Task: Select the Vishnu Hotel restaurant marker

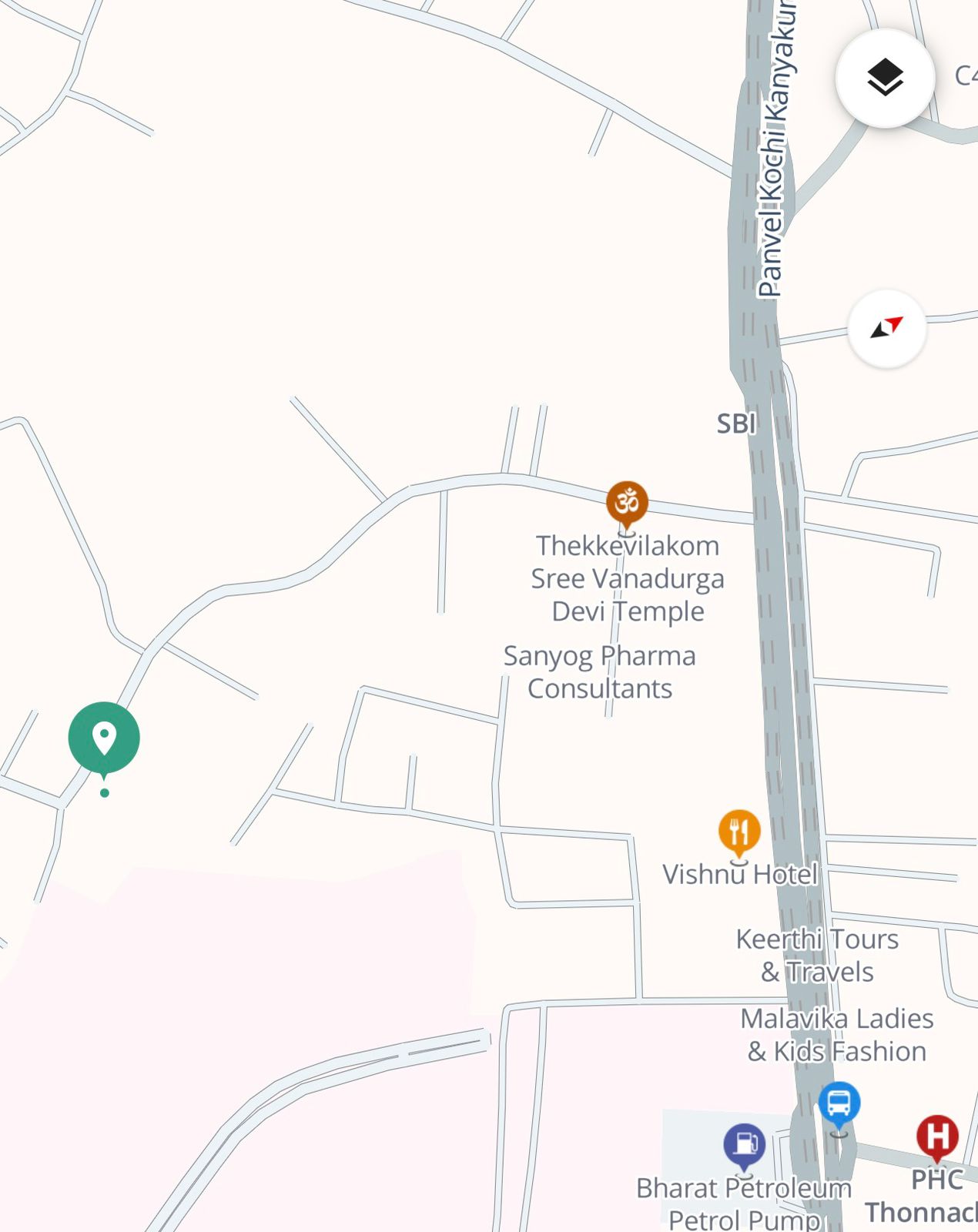Action: click(x=739, y=832)
